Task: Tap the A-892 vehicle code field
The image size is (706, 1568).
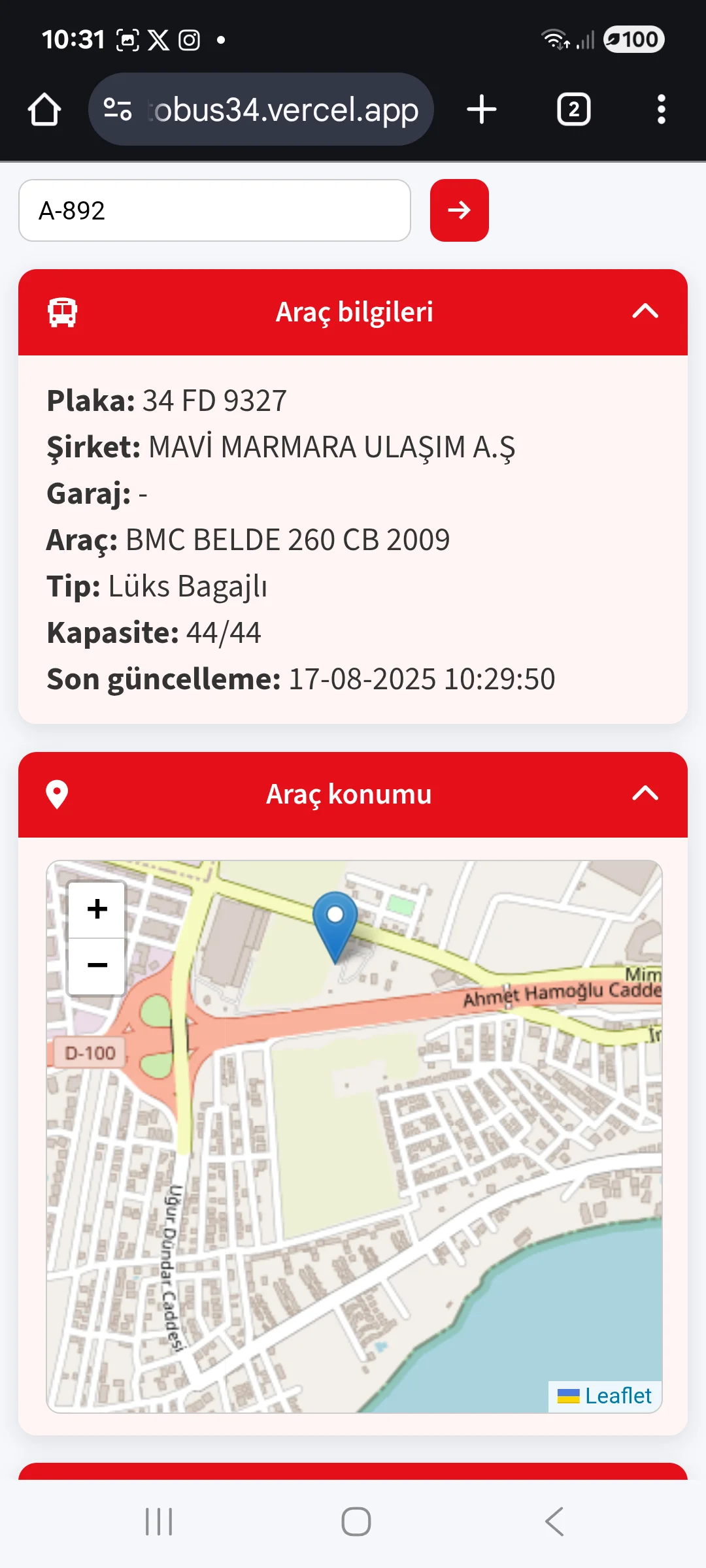Action: [214, 210]
